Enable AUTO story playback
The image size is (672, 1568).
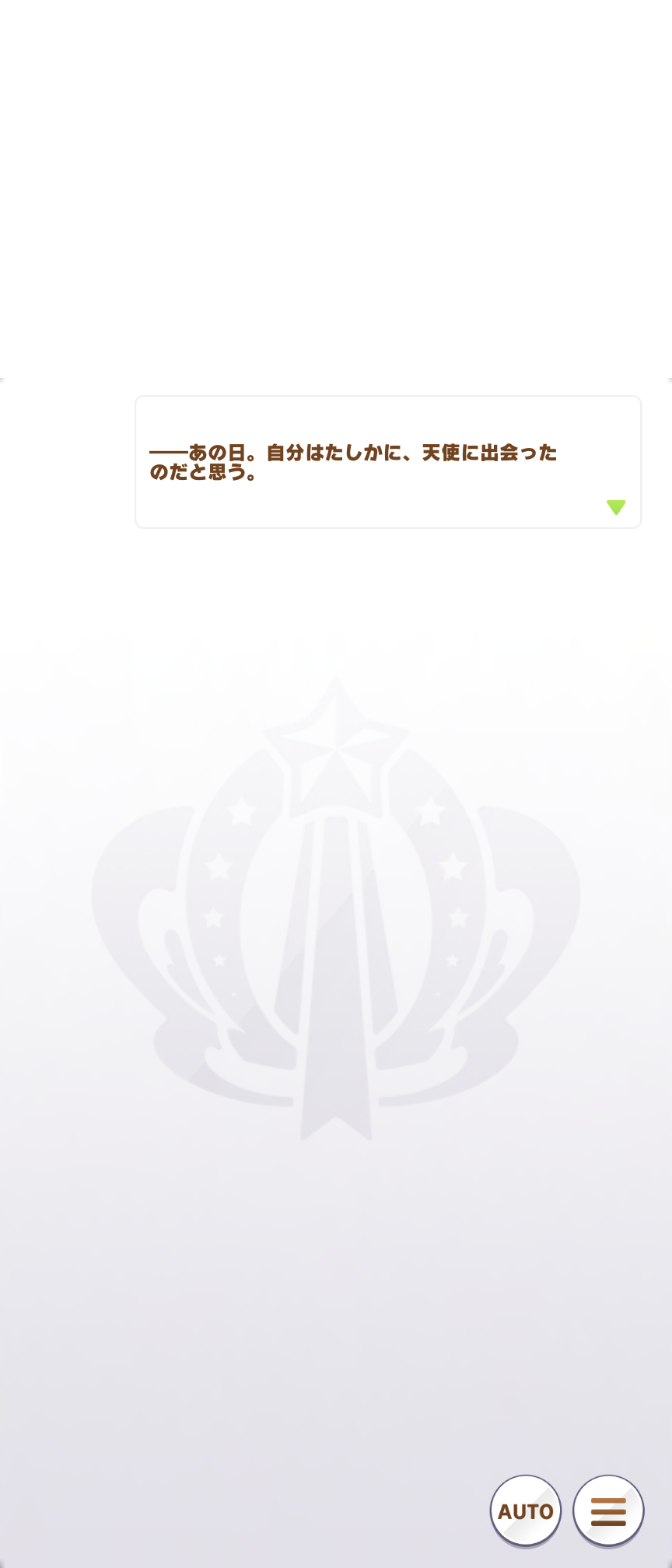526,1510
